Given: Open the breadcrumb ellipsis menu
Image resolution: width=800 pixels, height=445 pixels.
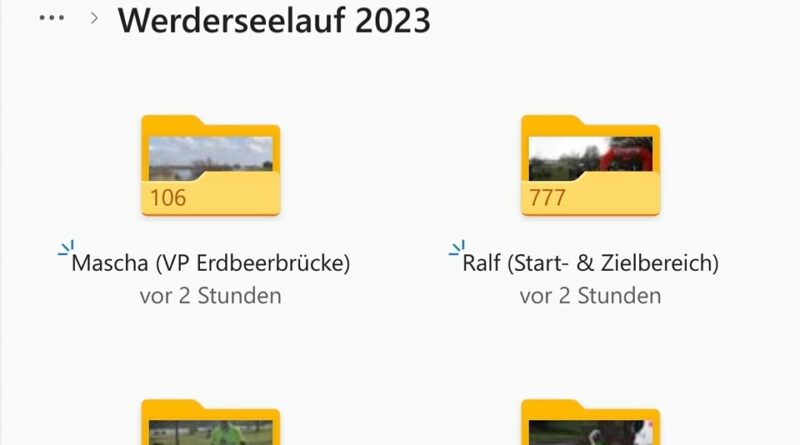Looking at the screenshot, I should click(51, 19).
